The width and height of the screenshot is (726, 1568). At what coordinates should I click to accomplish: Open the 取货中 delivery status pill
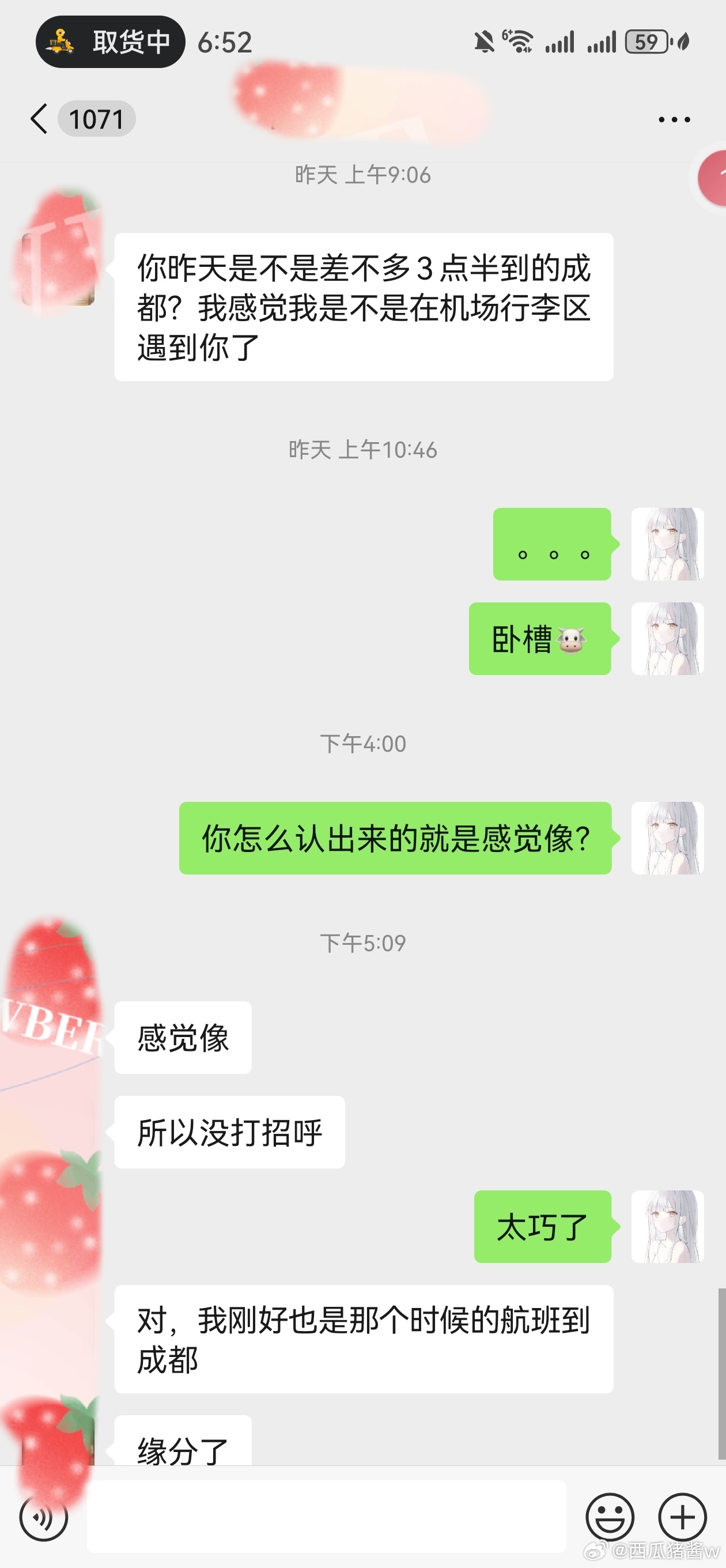click(x=110, y=42)
